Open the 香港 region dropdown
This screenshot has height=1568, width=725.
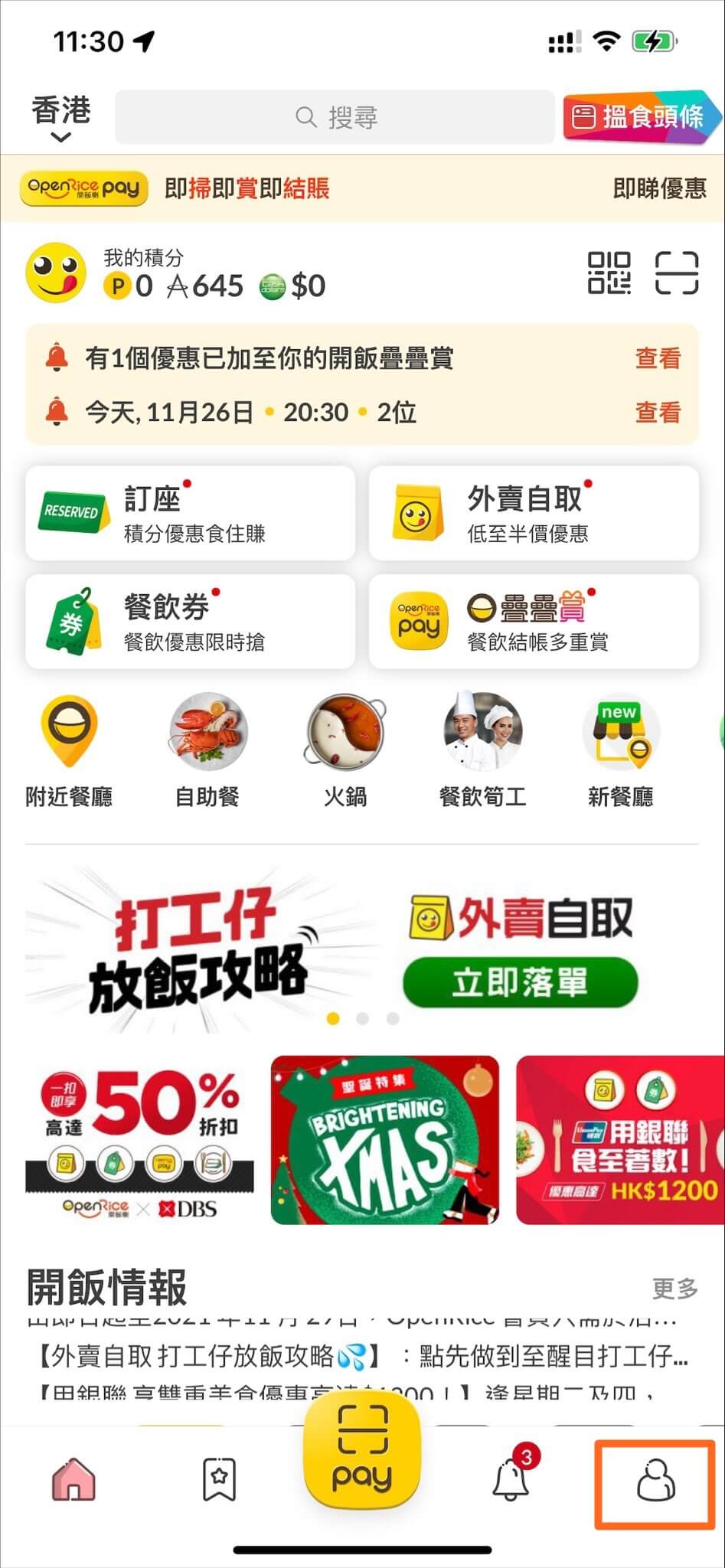click(60, 119)
